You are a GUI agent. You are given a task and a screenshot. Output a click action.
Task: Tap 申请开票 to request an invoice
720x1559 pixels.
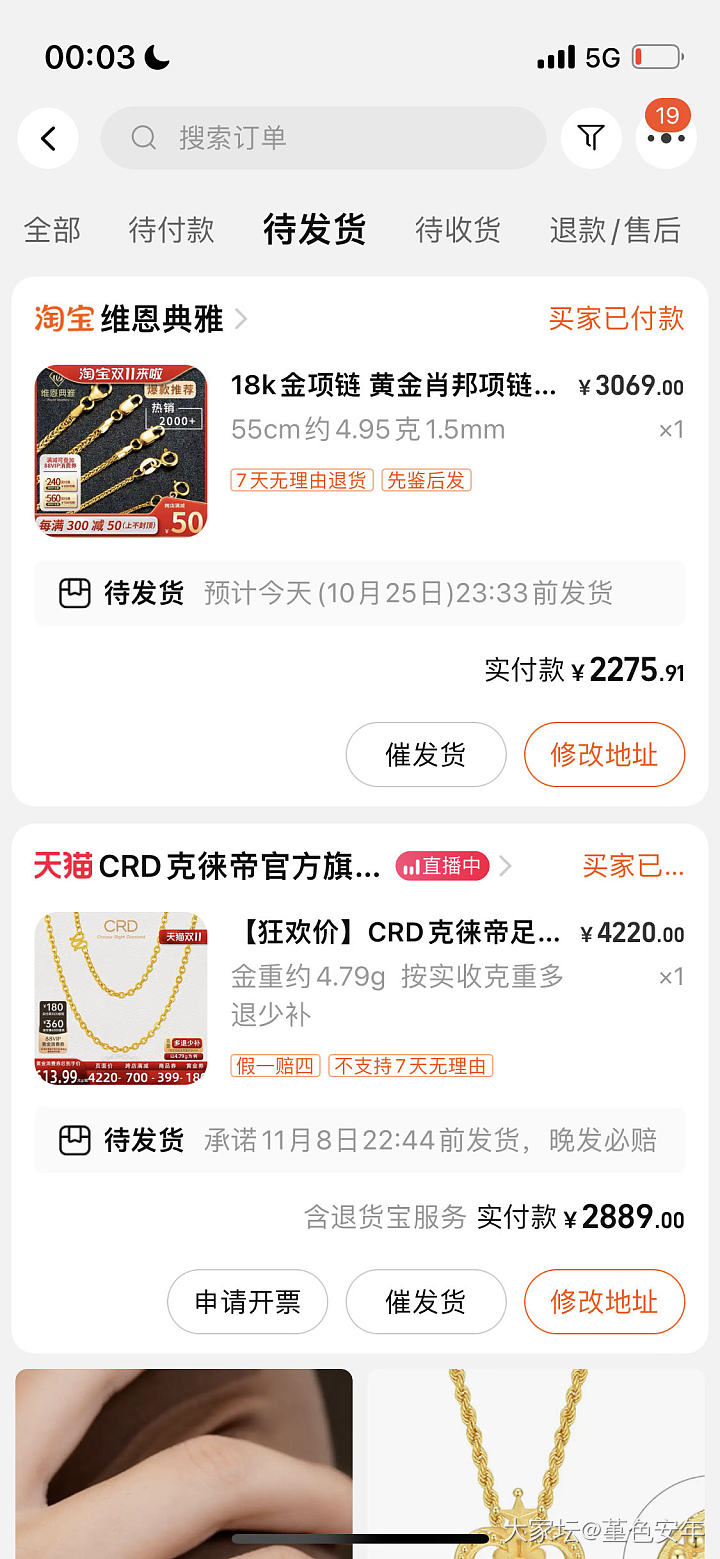[247, 1302]
